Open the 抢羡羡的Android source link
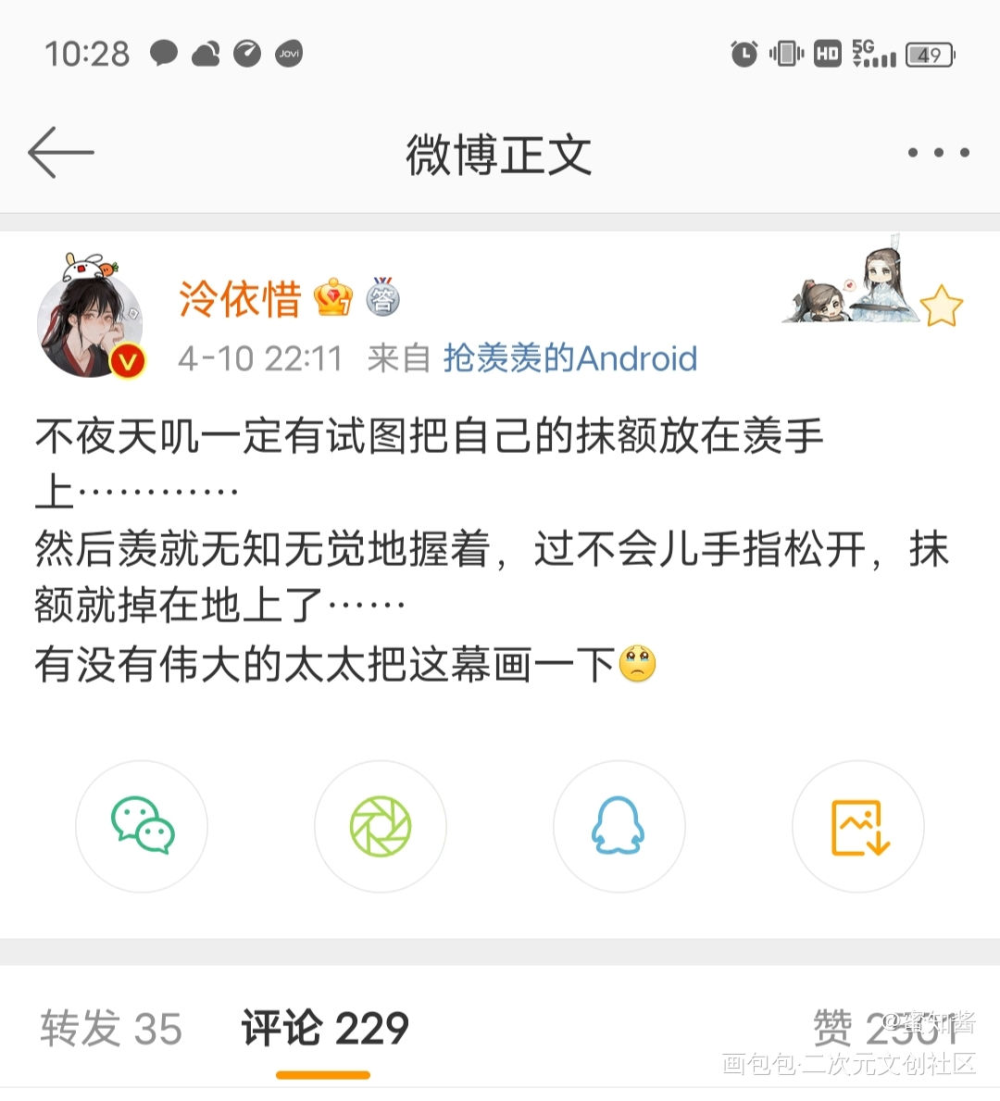This screenshot has width=1000, height=1101. (570, 358)
